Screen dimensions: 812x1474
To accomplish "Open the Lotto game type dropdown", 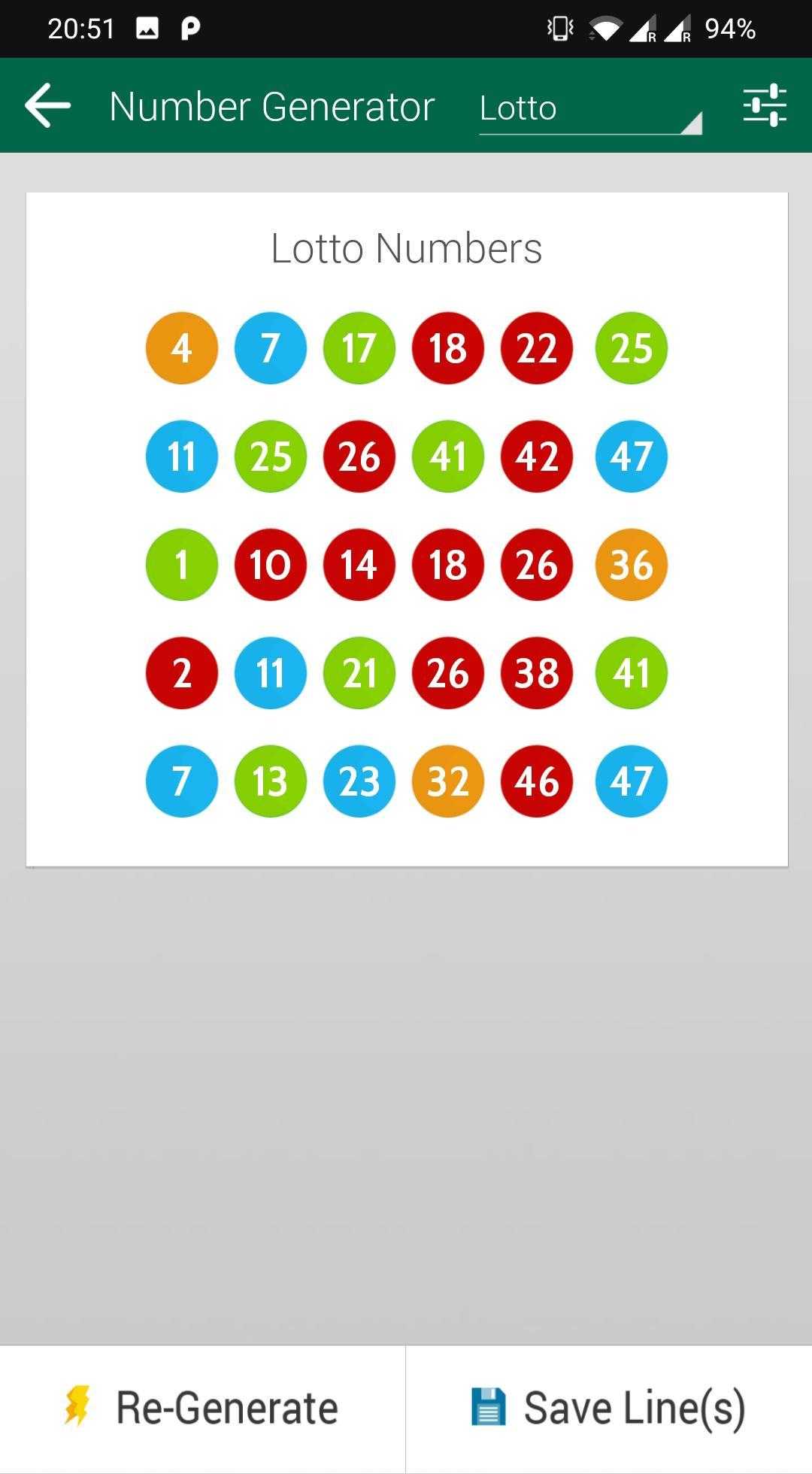I will [x=590, y=109].
